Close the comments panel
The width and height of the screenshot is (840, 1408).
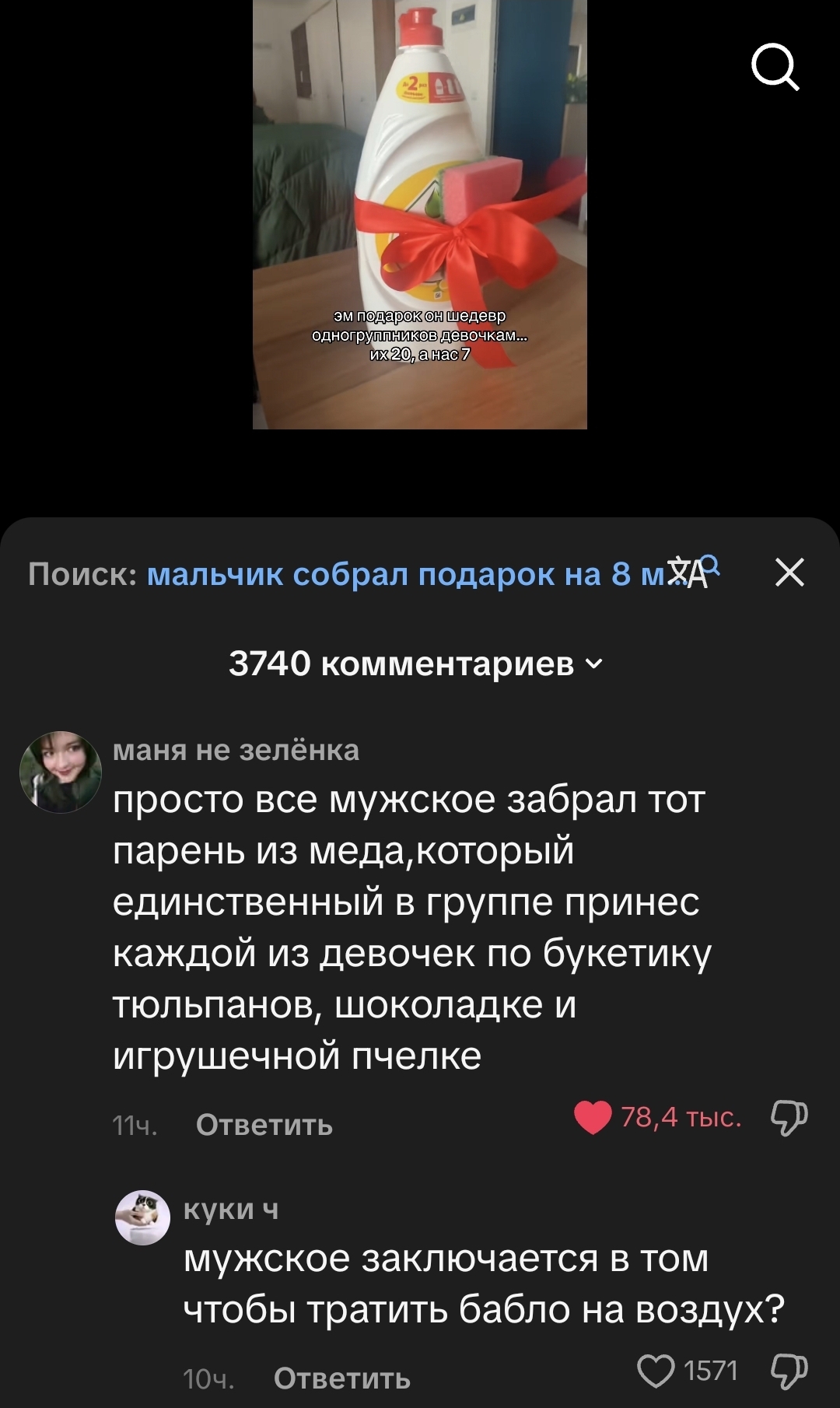[x=789, y=573]
